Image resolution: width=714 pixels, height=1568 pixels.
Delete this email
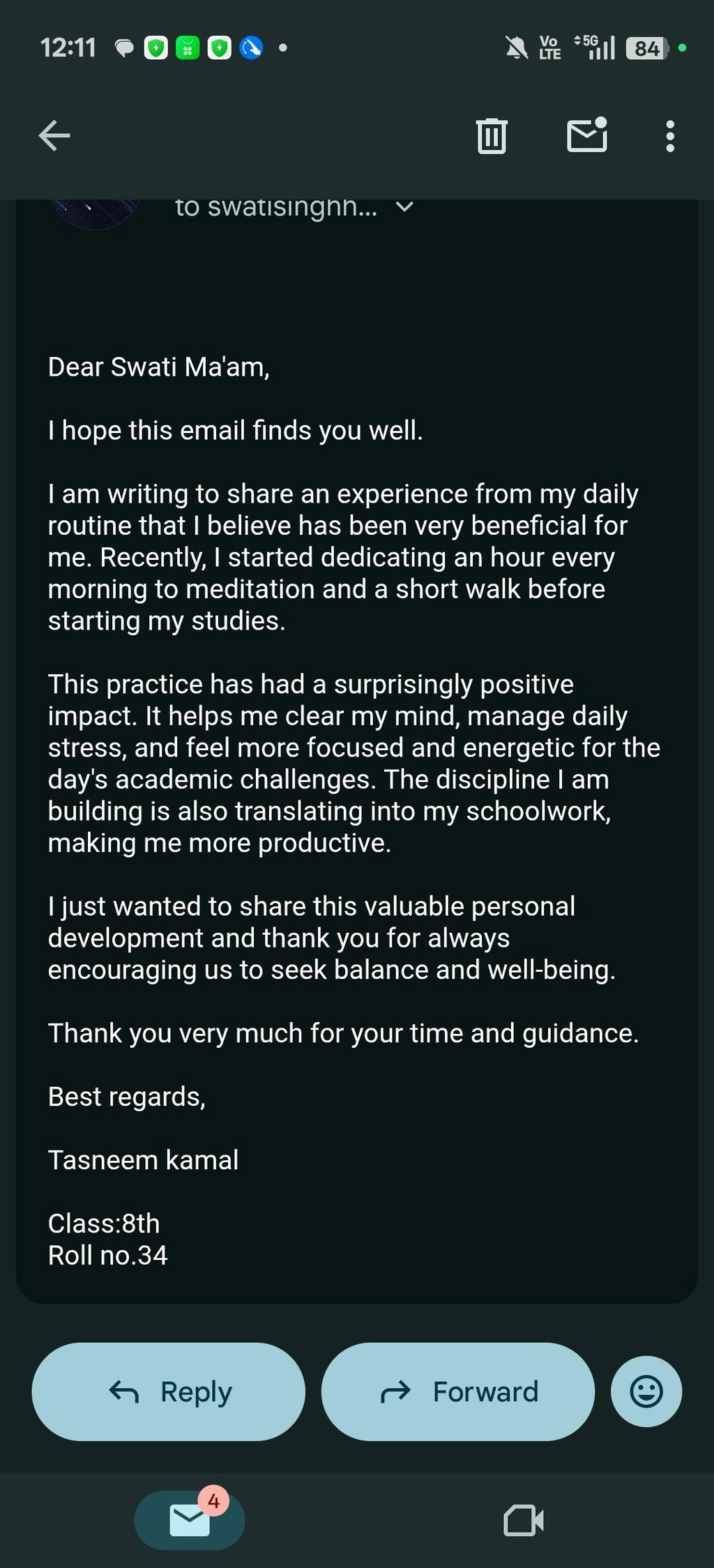[492, 135]
